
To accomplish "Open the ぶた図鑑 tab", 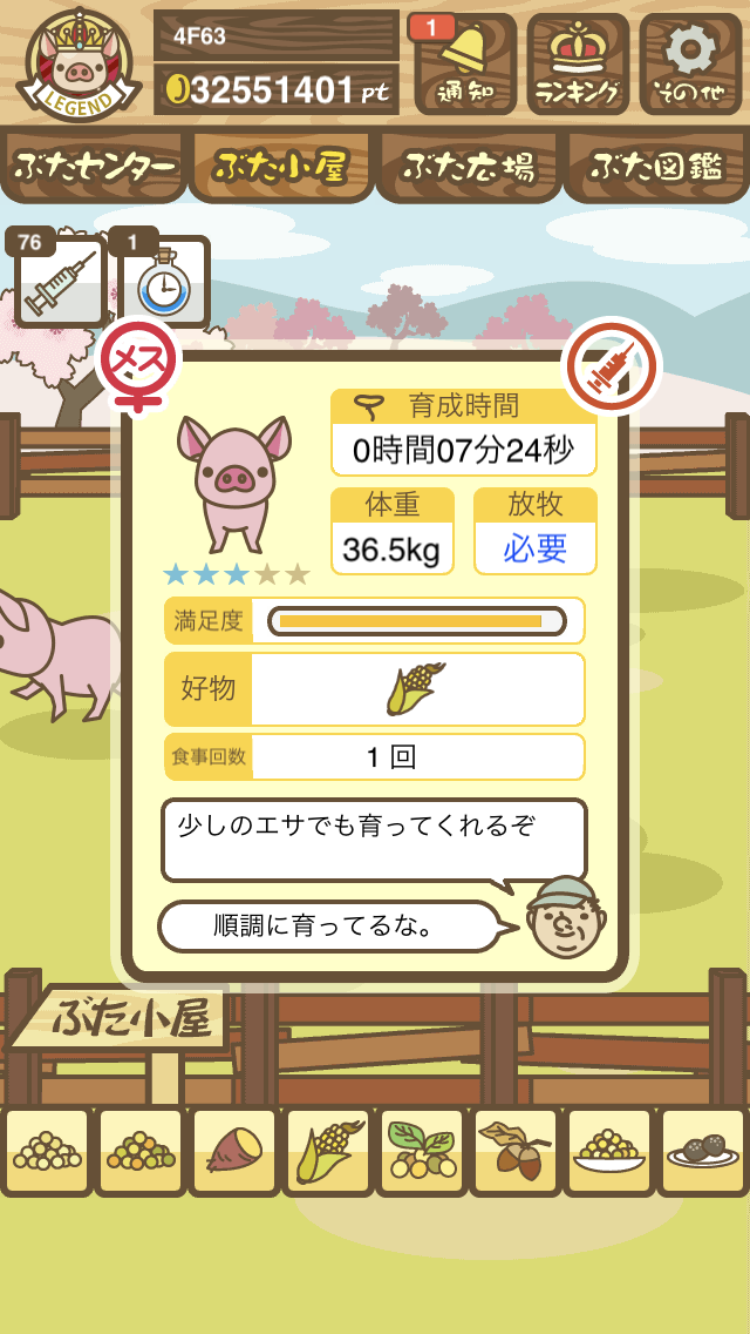I will point(656,166).
